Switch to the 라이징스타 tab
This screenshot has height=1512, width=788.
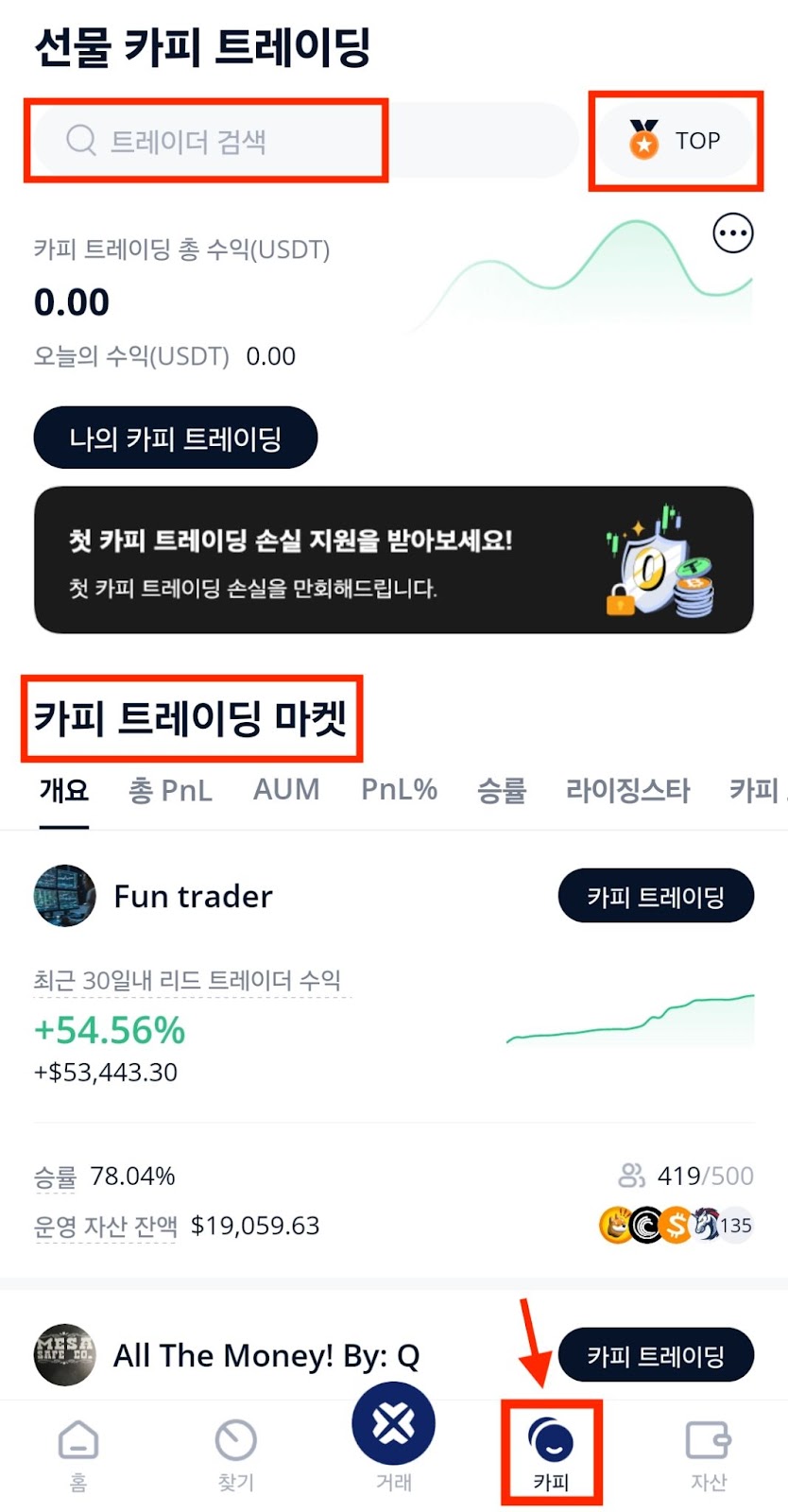pos(627,790)
